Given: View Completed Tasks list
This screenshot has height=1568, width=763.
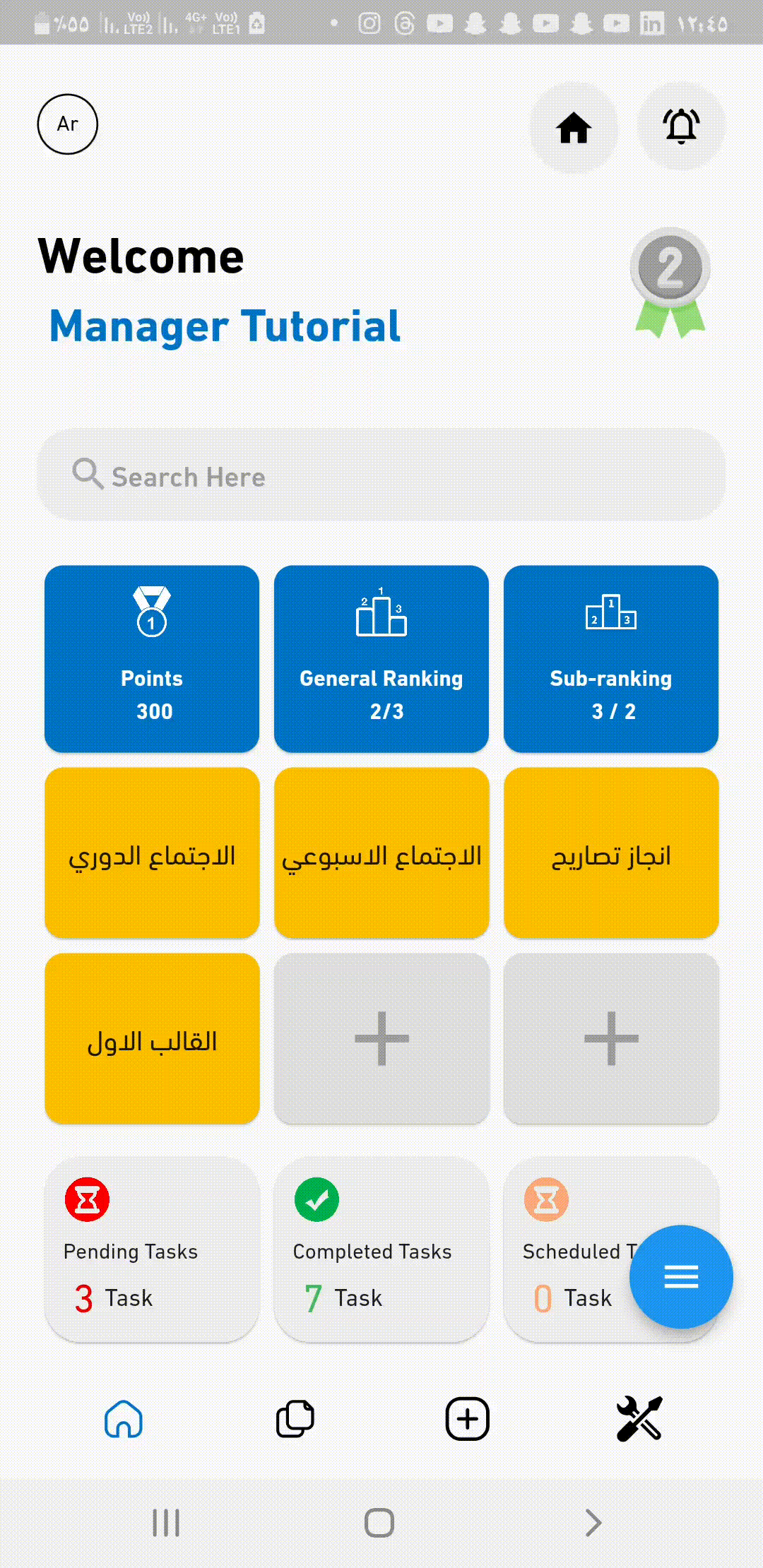Looking at the screenshot, I should 381,1249.
